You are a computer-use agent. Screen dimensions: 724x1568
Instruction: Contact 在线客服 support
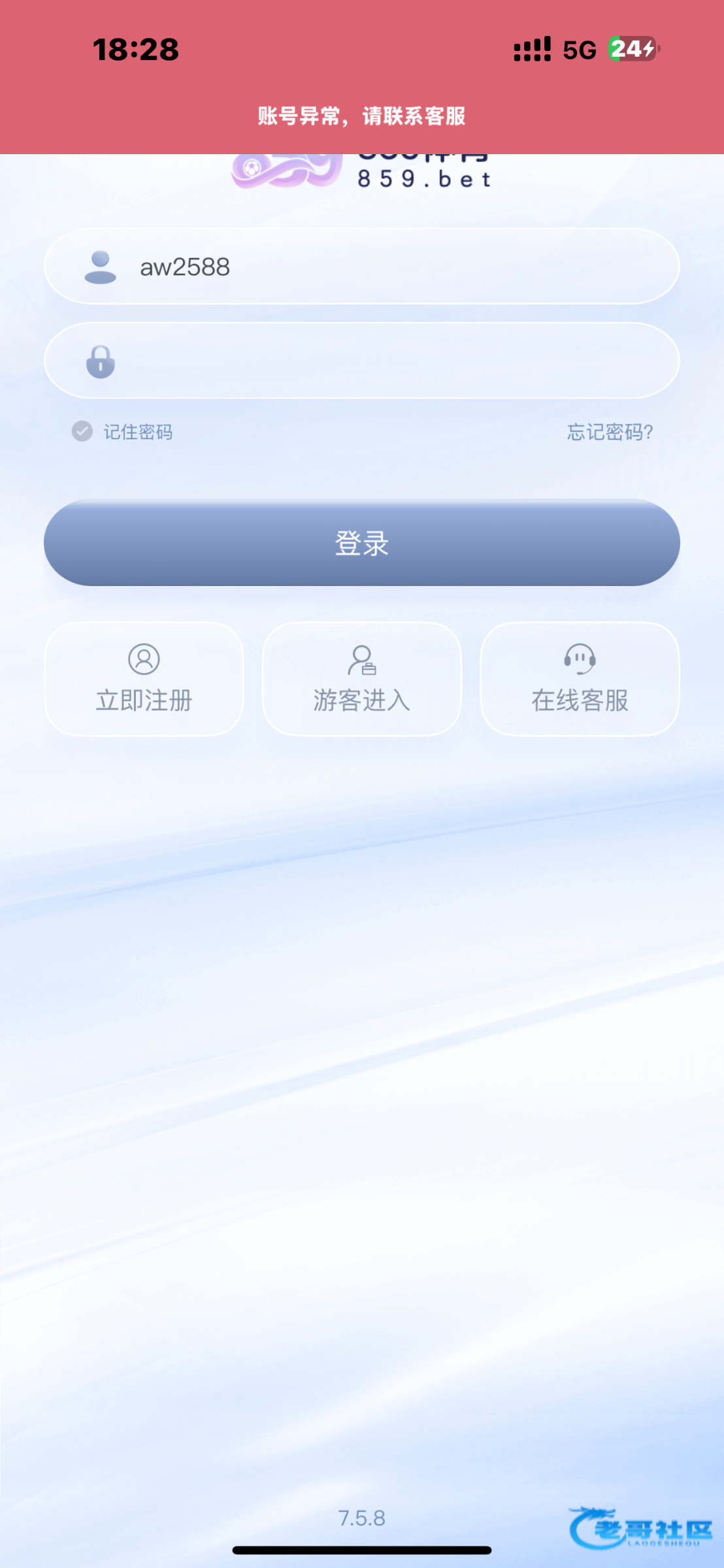click(580, 679)
